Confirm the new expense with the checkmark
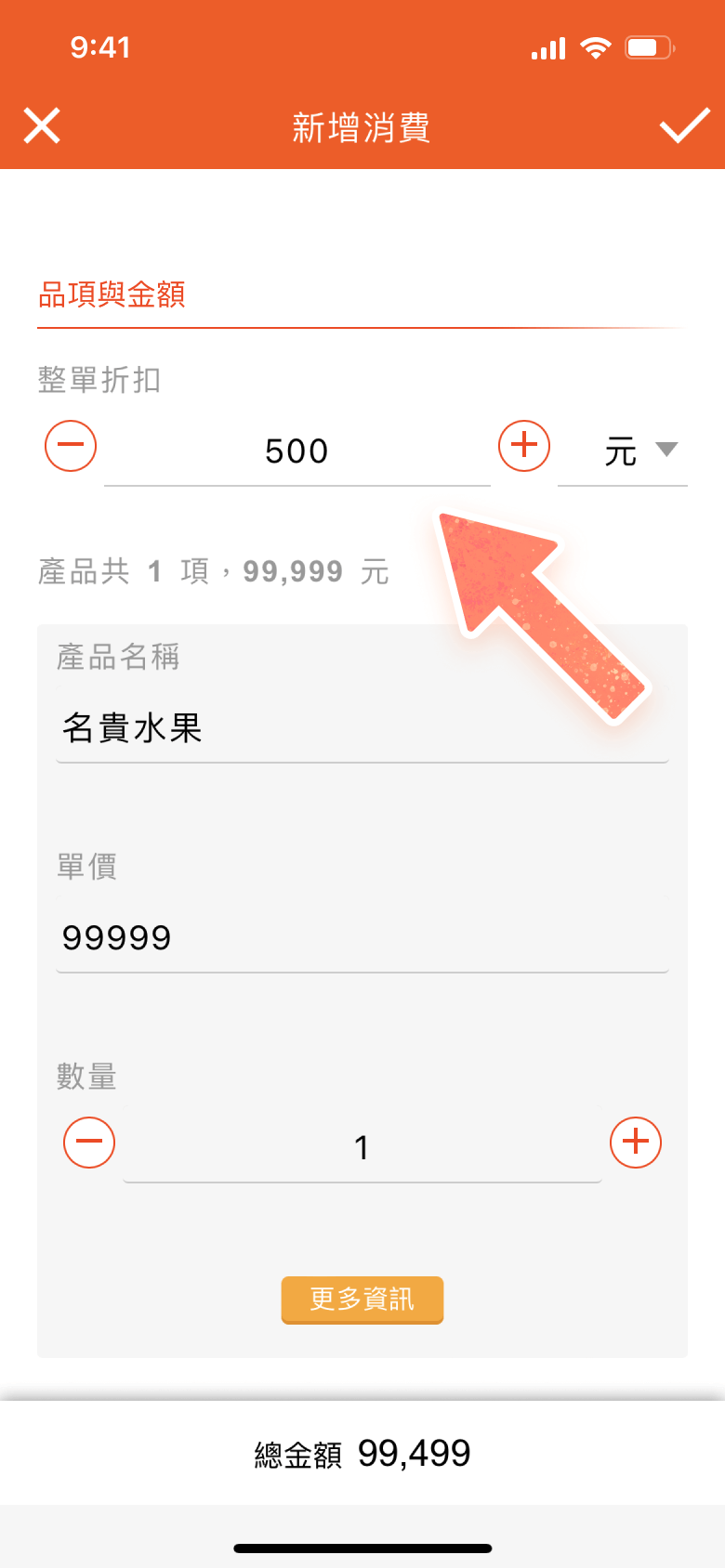The image size is (725, 1568). [685, 125]
